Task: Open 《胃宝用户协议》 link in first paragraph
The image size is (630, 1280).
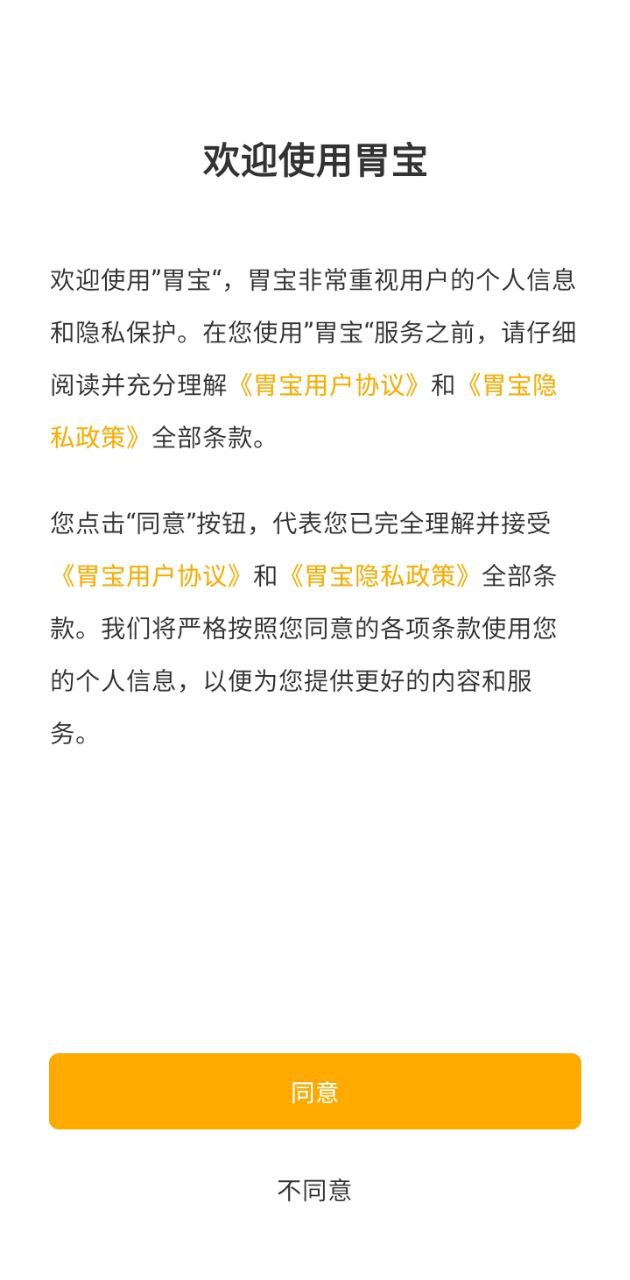Action: pos(328,386)
